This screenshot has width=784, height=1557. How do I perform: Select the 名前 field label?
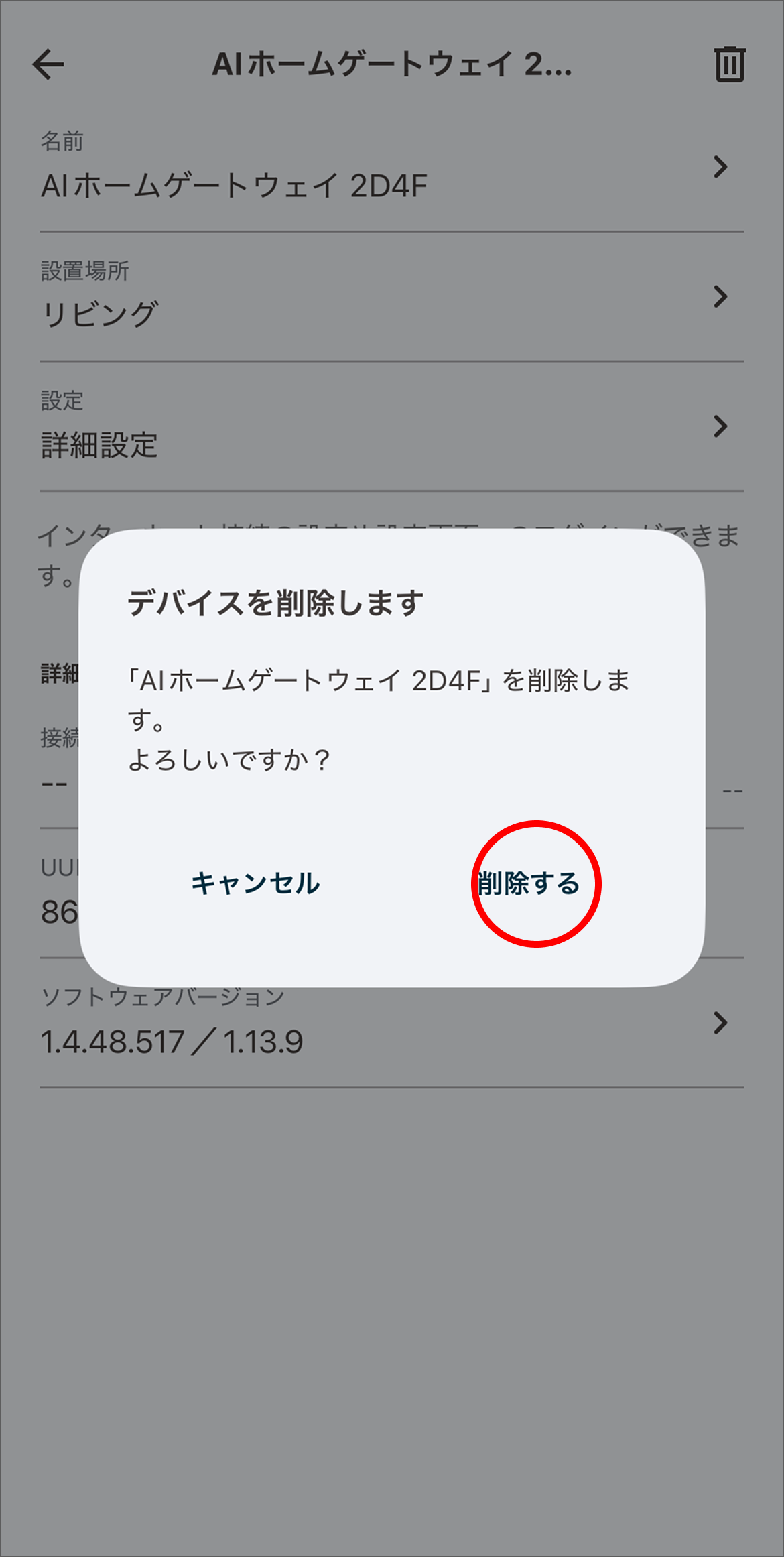pyautogui.click(x=60, y=141)
